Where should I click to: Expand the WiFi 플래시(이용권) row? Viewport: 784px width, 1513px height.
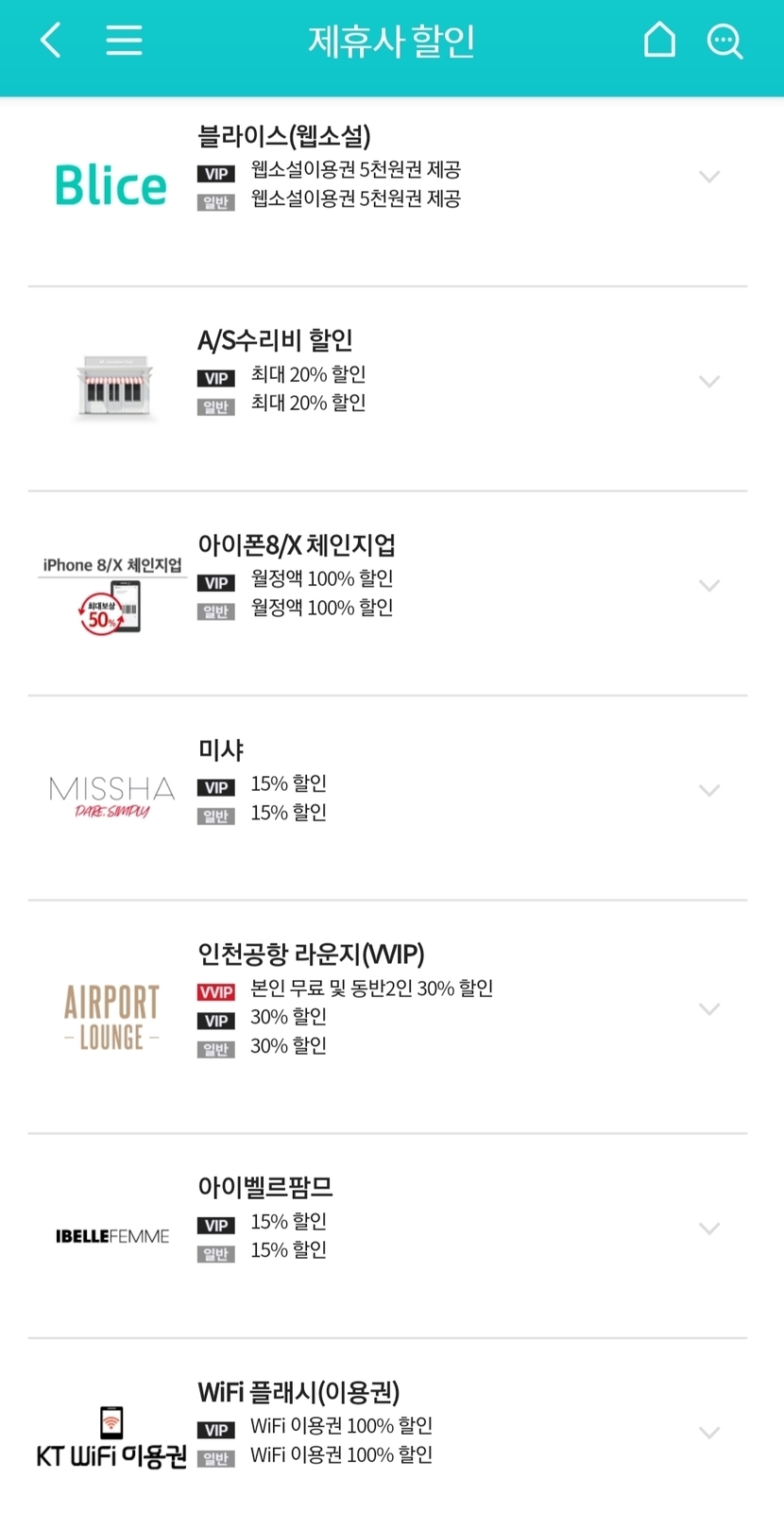tap(709, 1433)
